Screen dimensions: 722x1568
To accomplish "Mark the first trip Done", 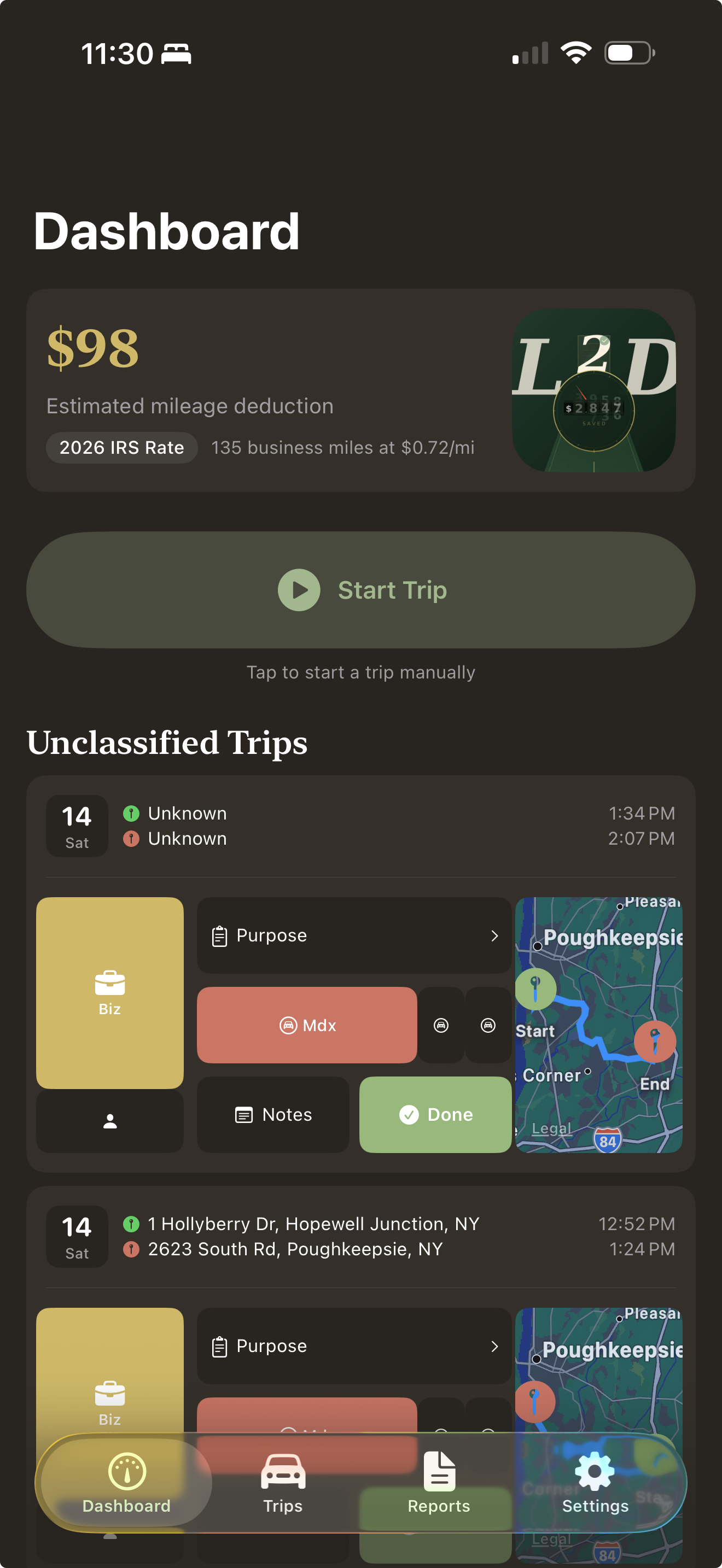I will click(435, 1115).
